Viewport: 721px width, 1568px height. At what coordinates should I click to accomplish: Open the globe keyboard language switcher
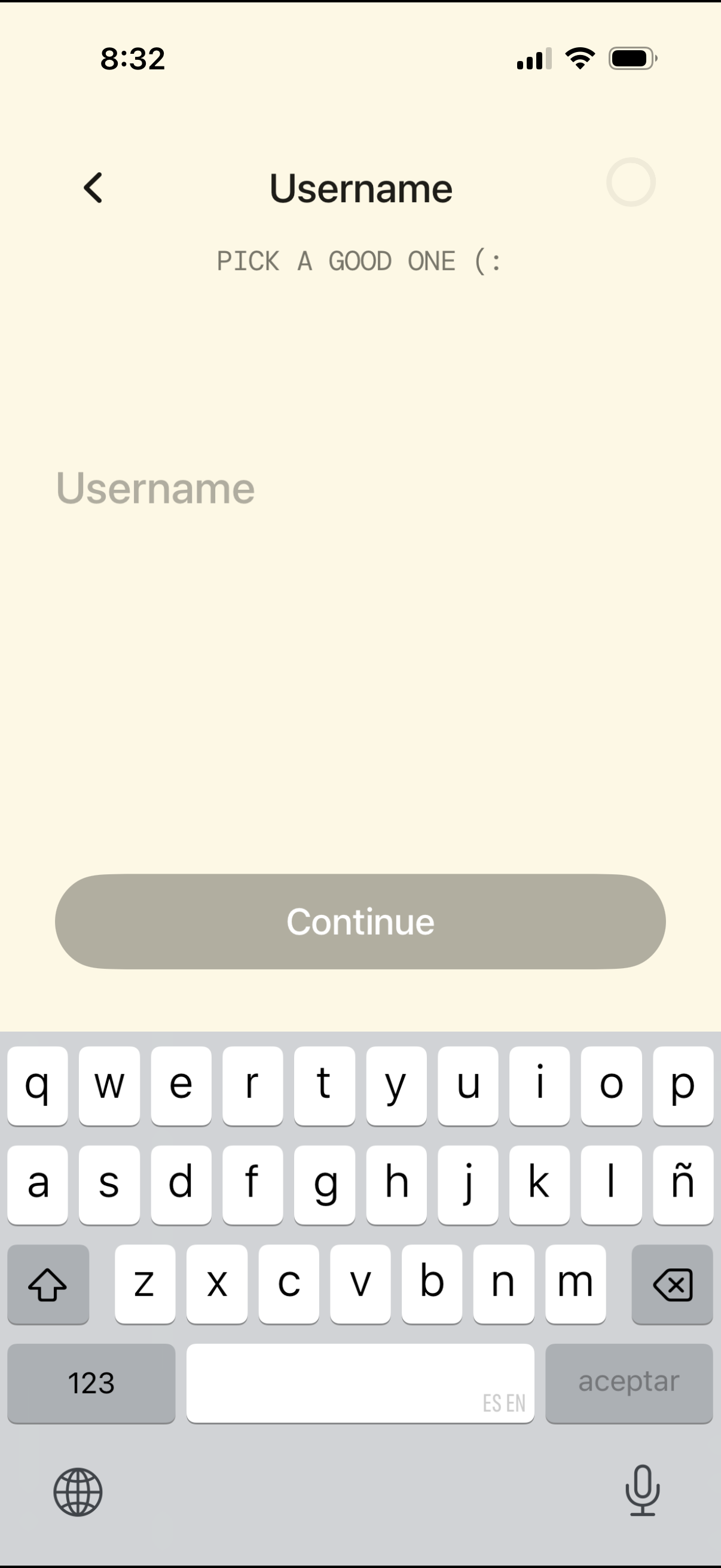click(x=78, y=1491)
